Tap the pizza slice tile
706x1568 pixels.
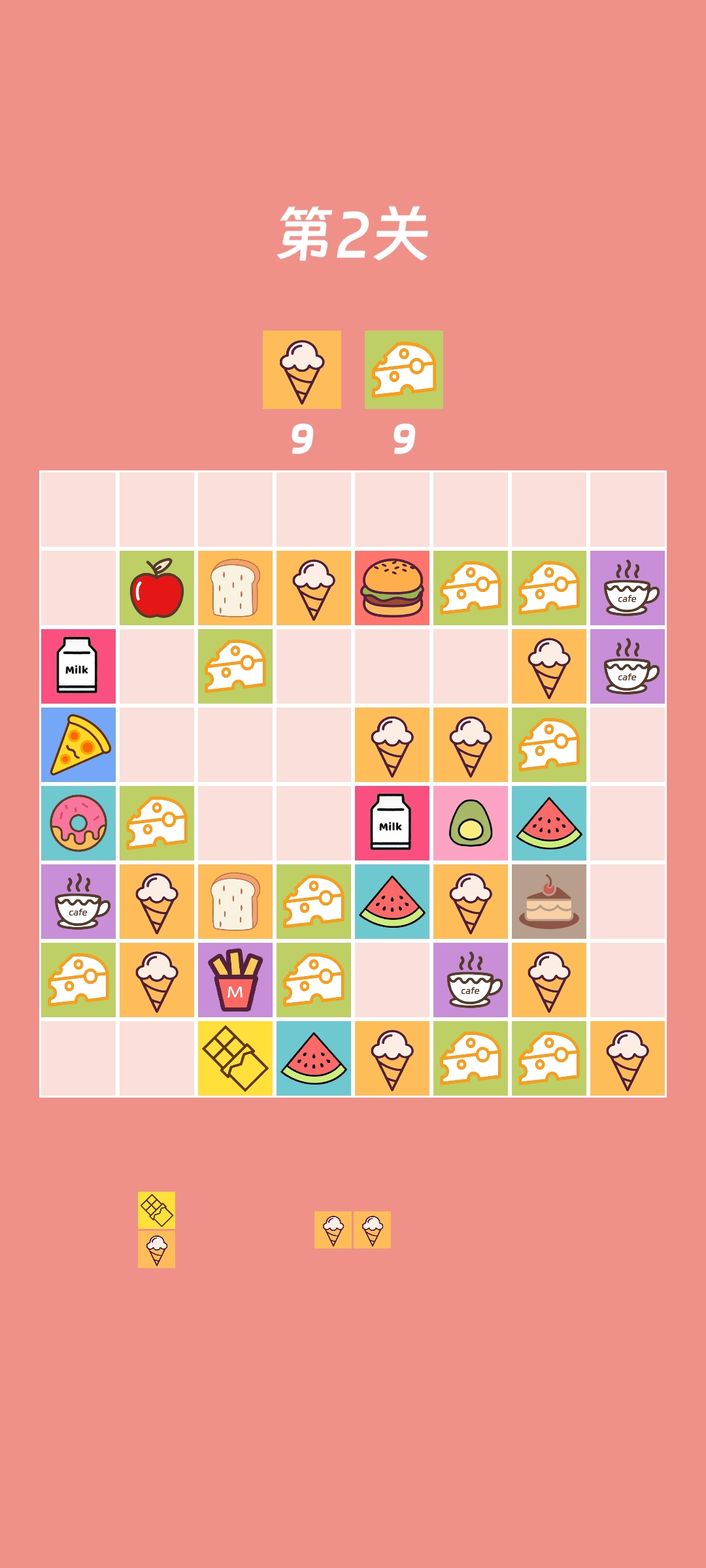(78, 745)
